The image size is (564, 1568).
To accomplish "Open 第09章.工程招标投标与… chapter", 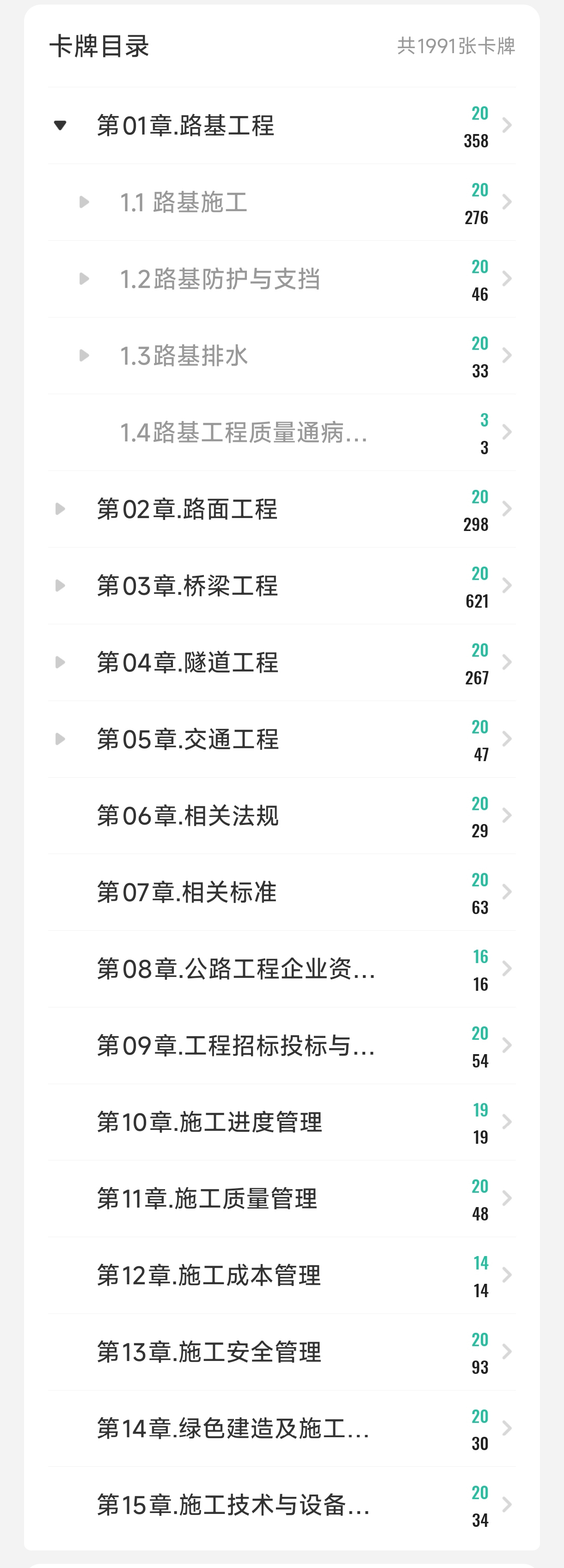I will click(x=235, y=1046).
